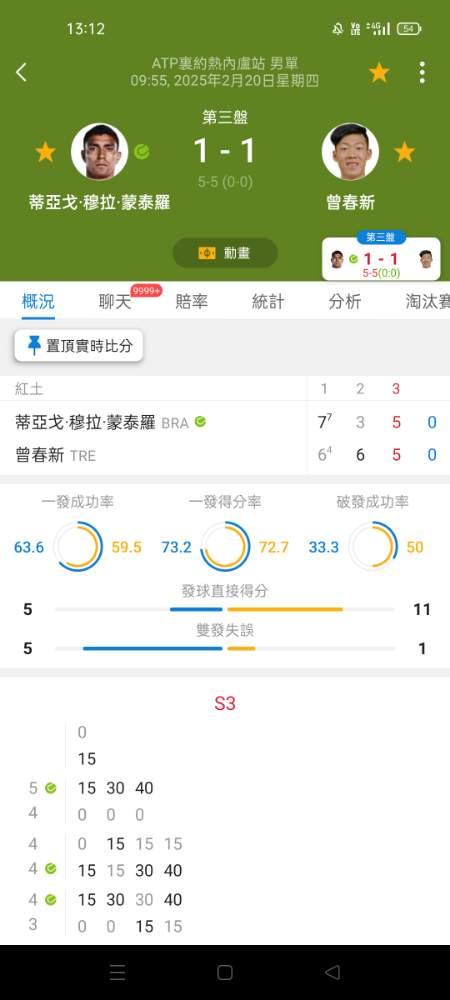This screenshot has height=1000, width=450.
Task: Switch to the 分析 tab
Action: (x=345, y=302)
